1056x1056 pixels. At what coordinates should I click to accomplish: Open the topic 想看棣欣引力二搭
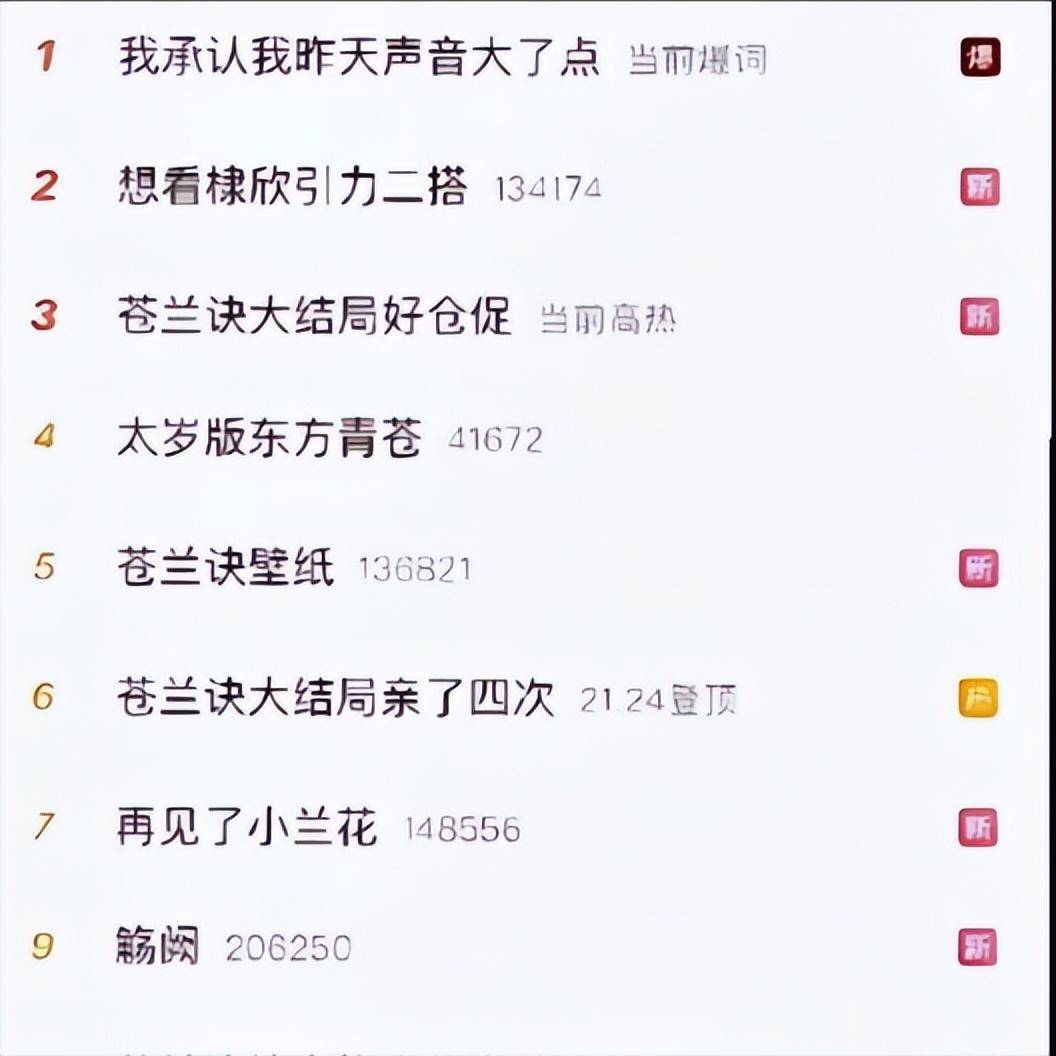pyautogui.click(x=292, y=187)
